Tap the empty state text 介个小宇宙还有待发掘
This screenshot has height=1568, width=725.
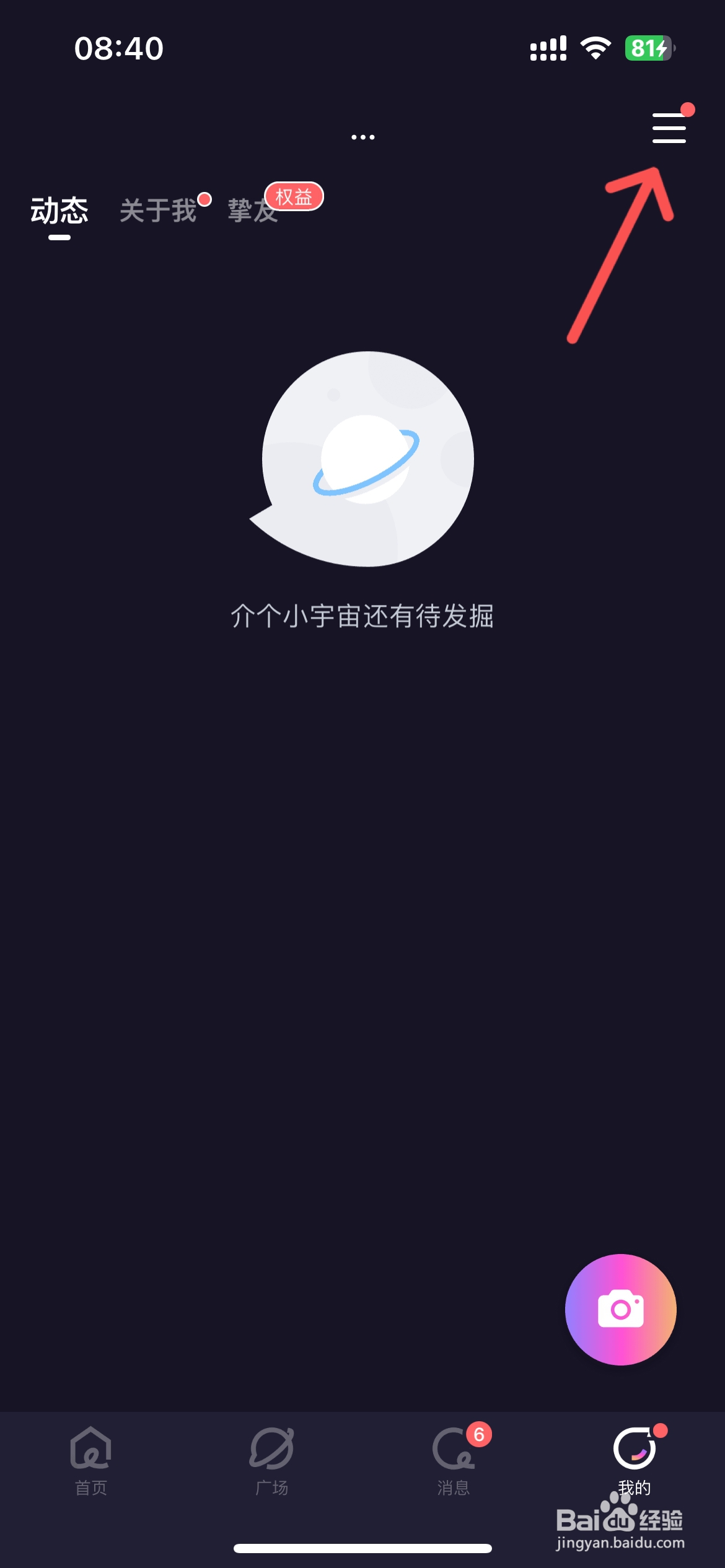click(362, 615)
